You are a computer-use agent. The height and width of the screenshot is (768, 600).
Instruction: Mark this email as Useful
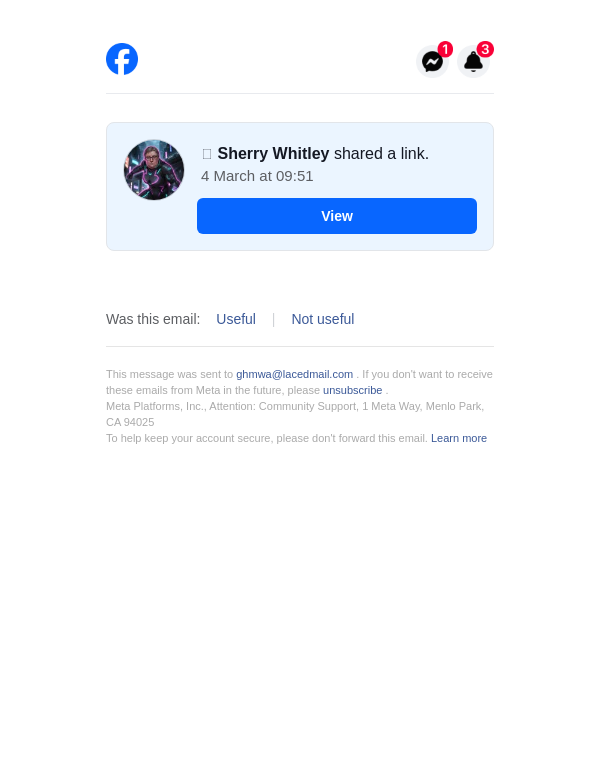[x=236, y=319]
